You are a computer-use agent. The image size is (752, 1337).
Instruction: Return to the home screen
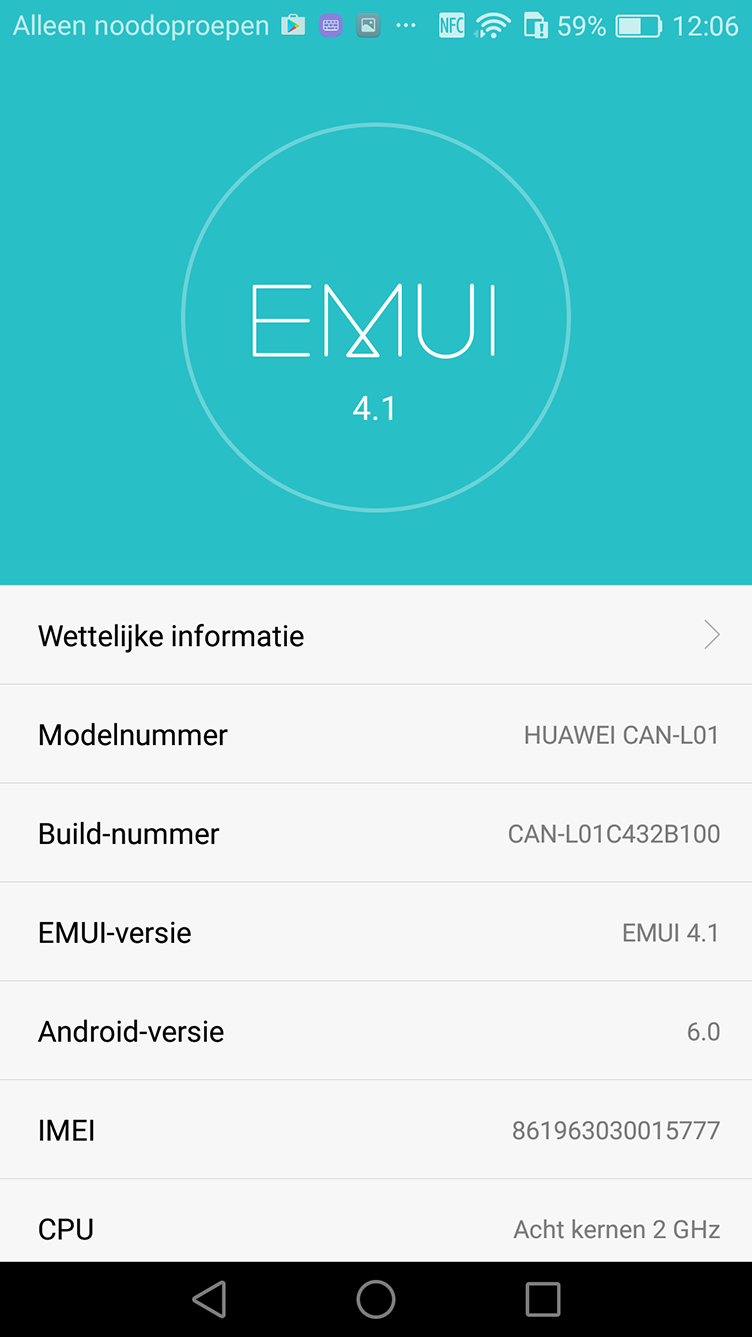(376, 1299)
